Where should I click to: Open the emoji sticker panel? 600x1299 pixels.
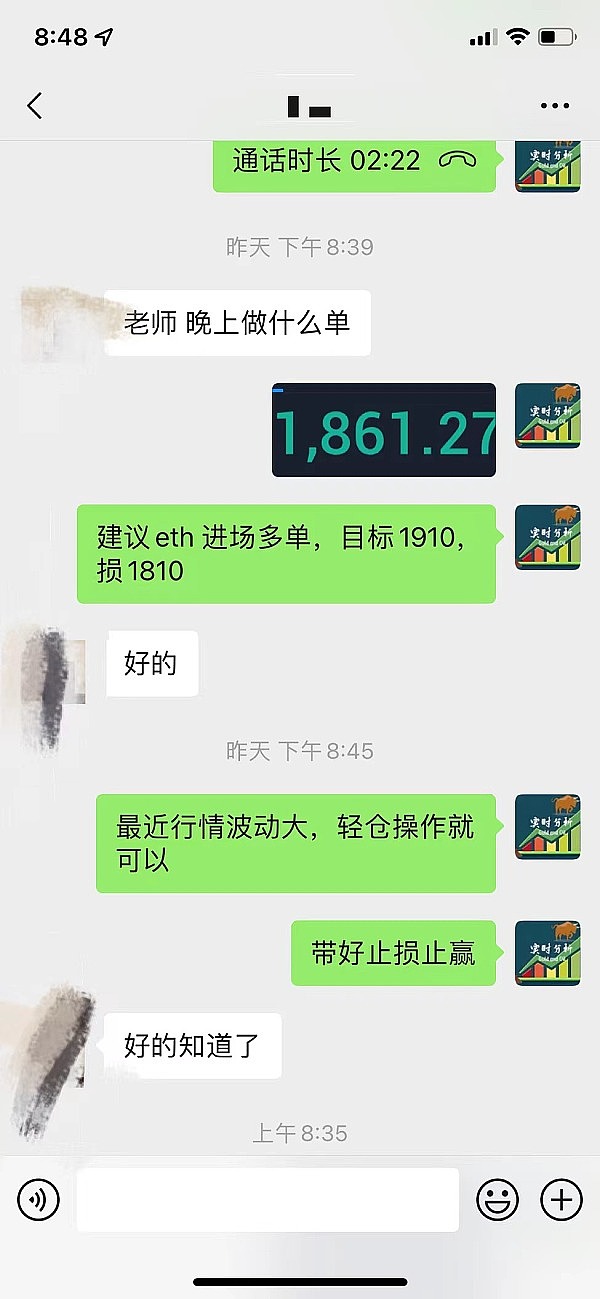pyautogui.click(x=497, y=1199)
